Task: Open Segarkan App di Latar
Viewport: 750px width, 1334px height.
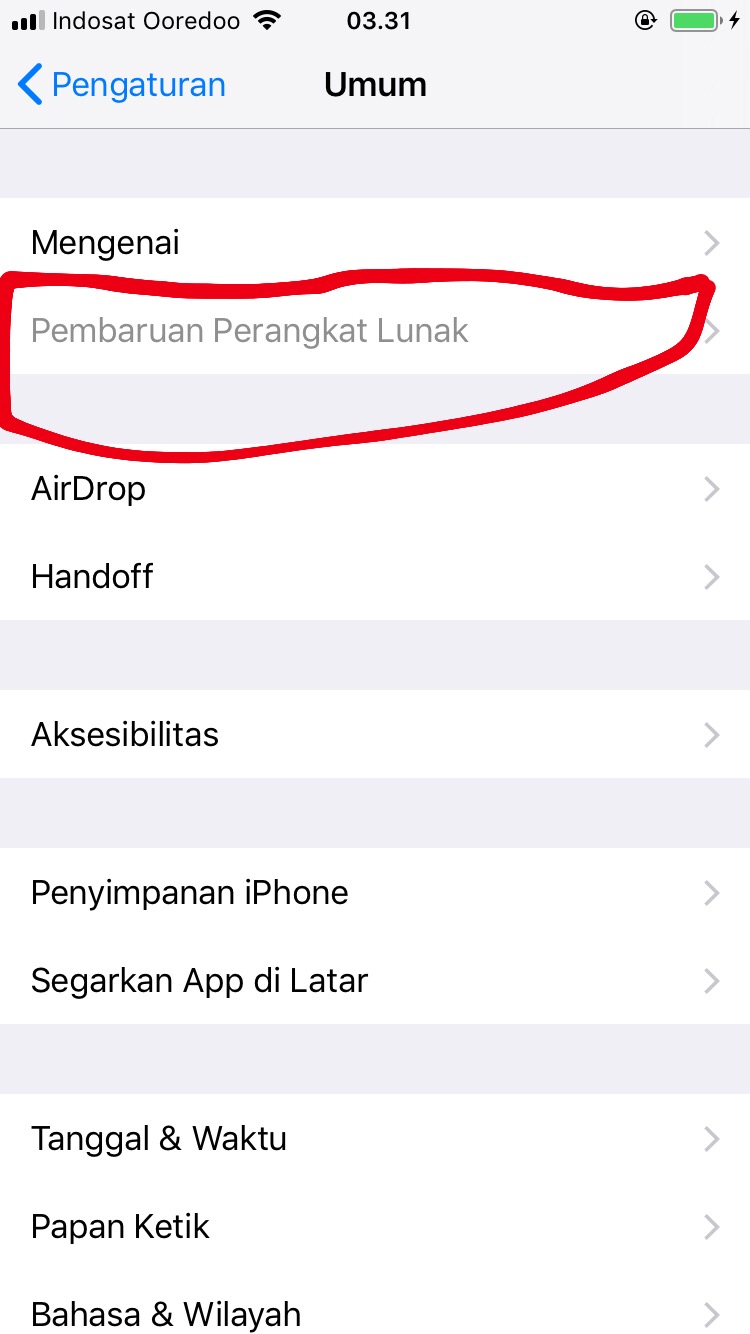Action: pyautogui.click(x=375, y=980)
